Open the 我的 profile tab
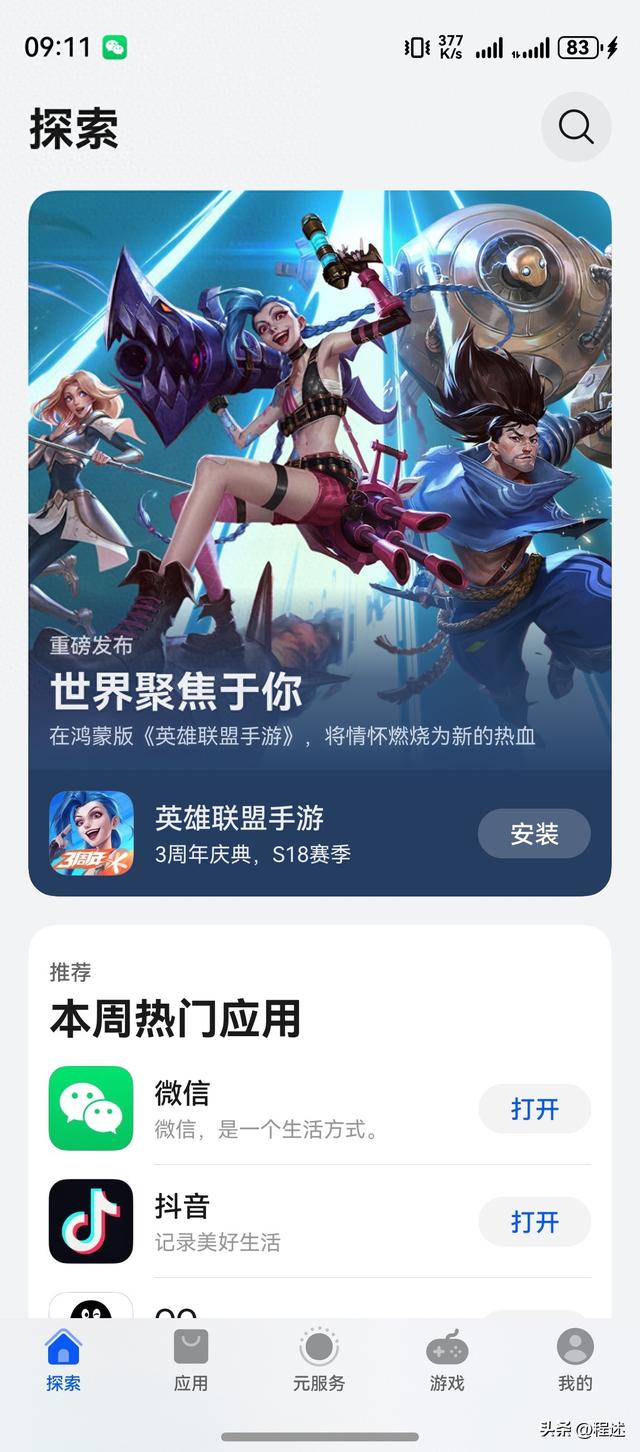Screen dimensions: 640x1452 click(x=575, y=1361)
